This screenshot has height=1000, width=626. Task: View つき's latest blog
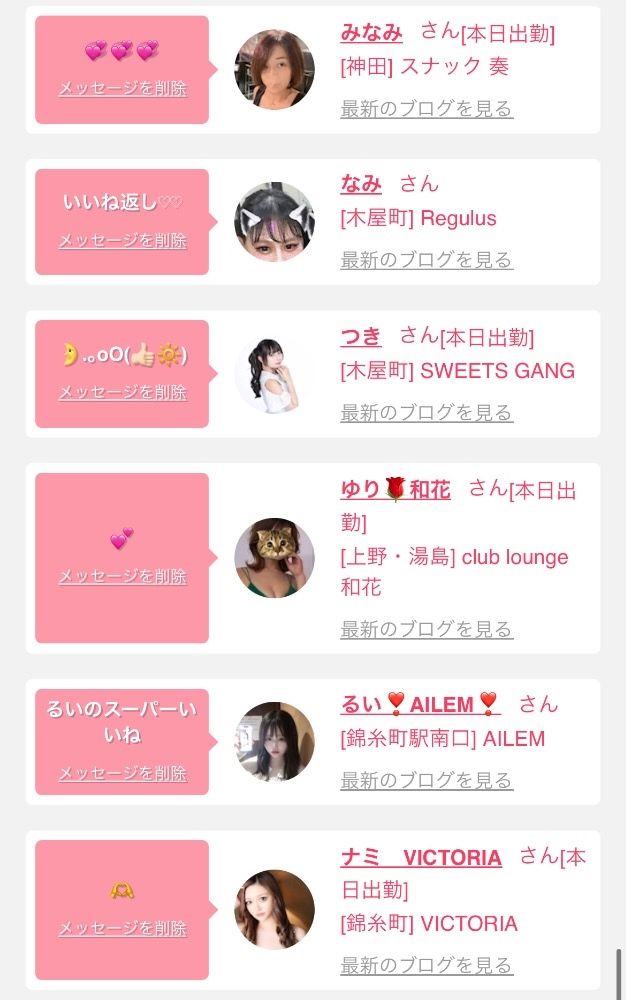click(426, 412)
